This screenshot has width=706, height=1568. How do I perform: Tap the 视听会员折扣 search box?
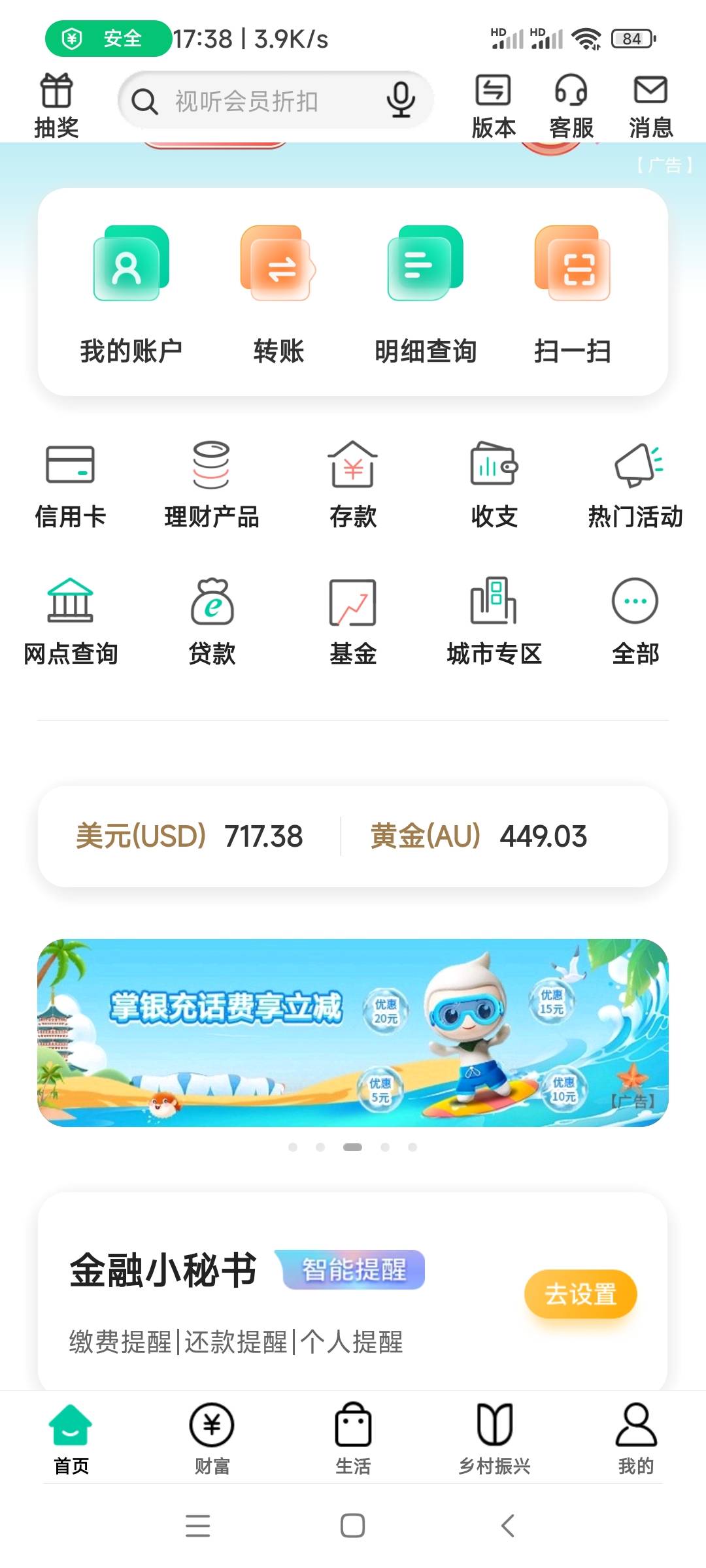pos(248,101)
